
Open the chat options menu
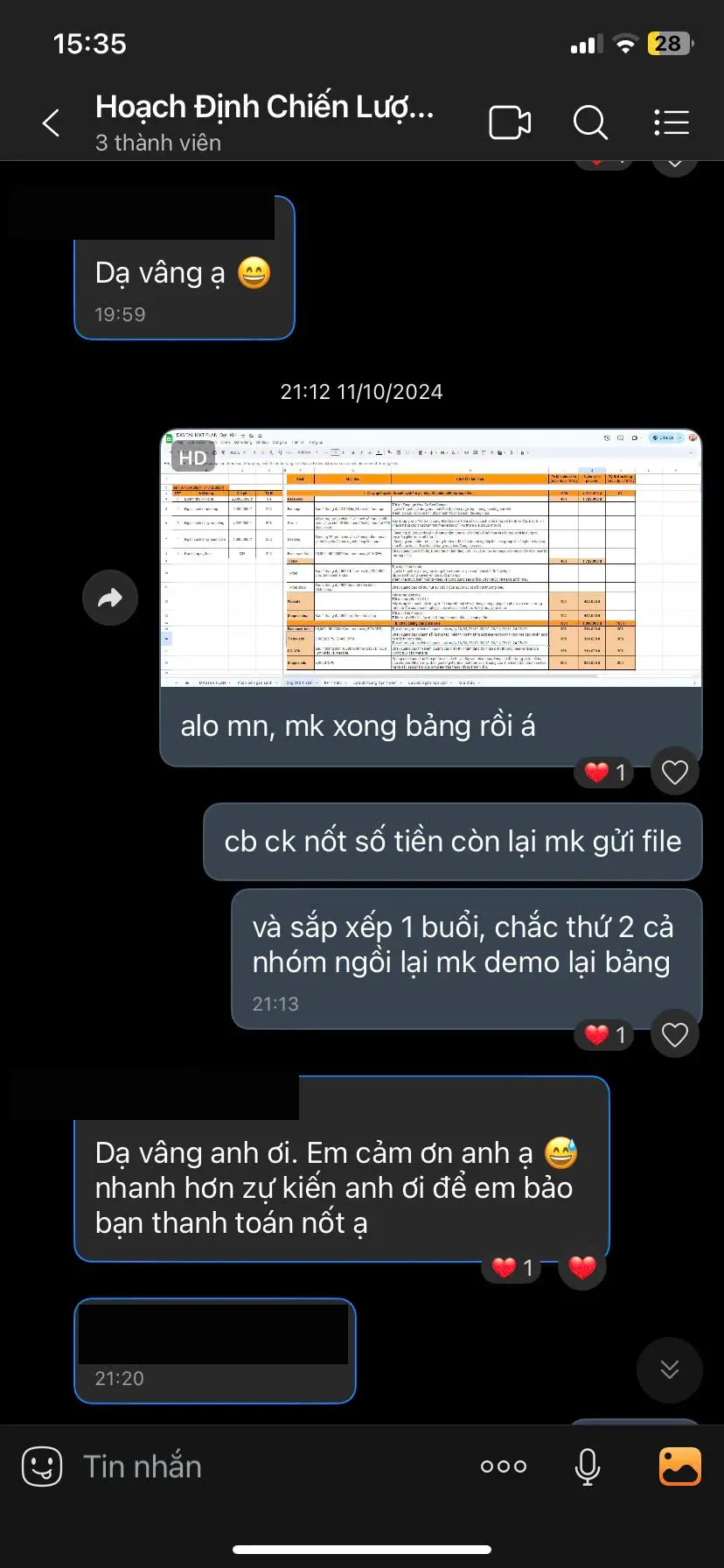672,122
